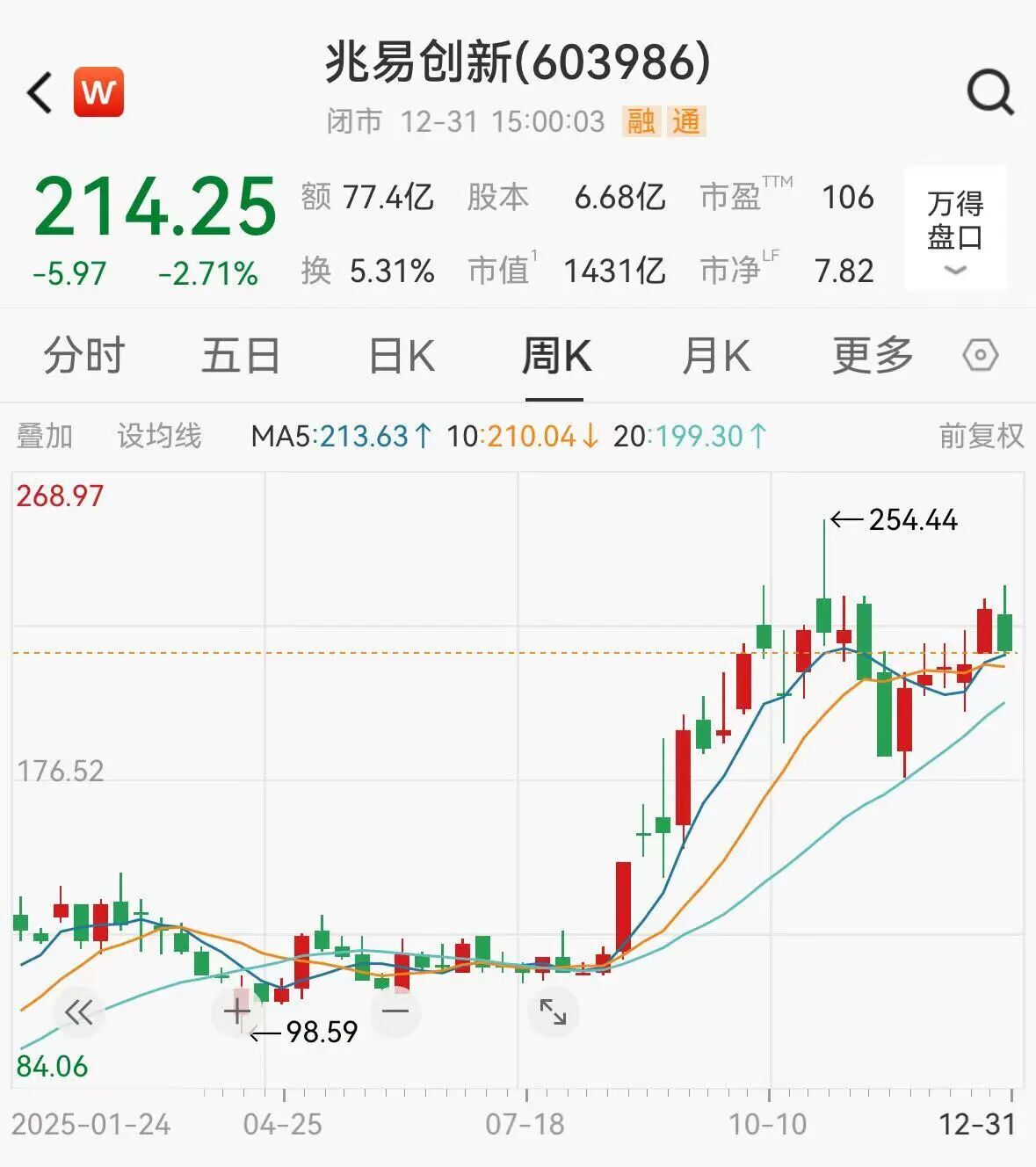Switch to the 五日 tab
This screenshot has height=1167, width=1036.
[x=241, y=356]
